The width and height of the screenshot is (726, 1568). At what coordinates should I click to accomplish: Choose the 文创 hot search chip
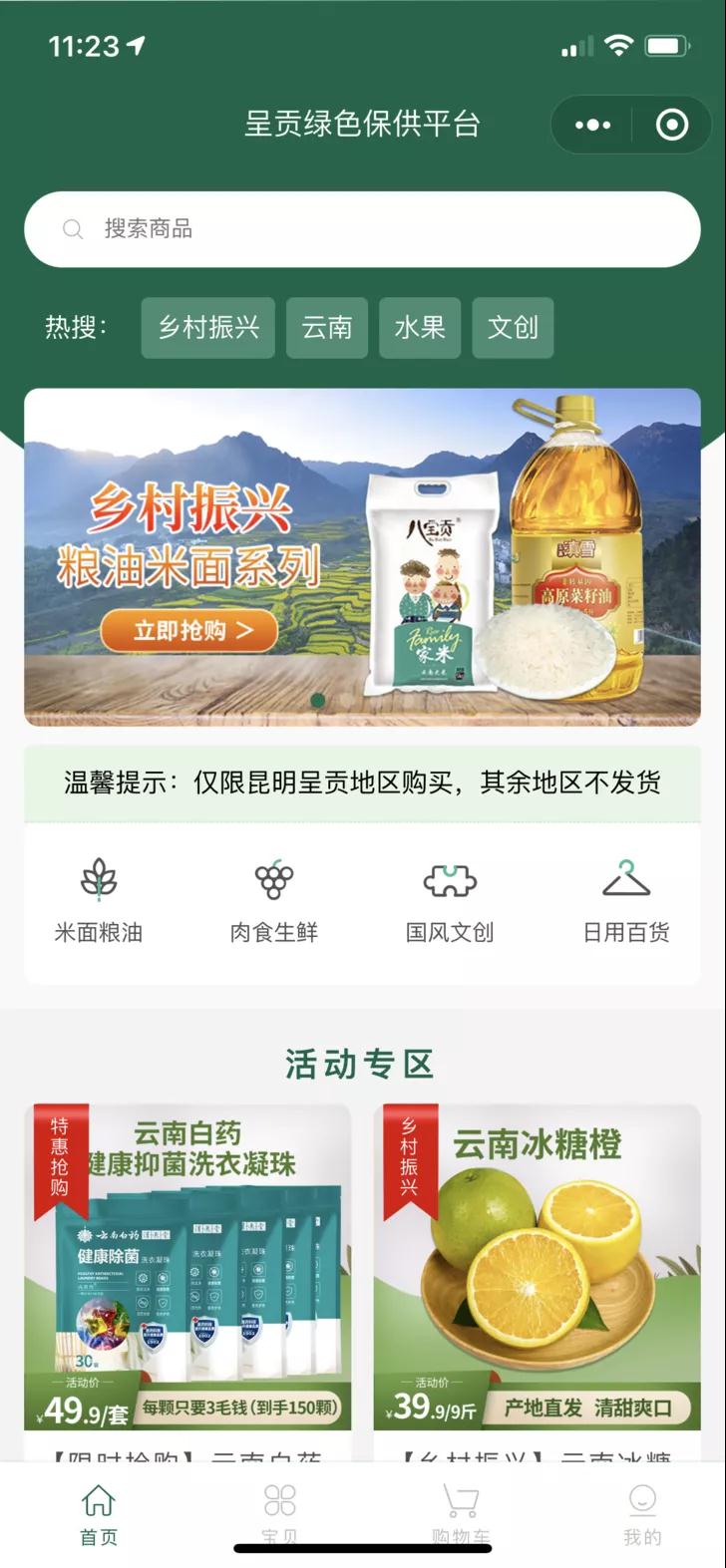coord(513,327)
